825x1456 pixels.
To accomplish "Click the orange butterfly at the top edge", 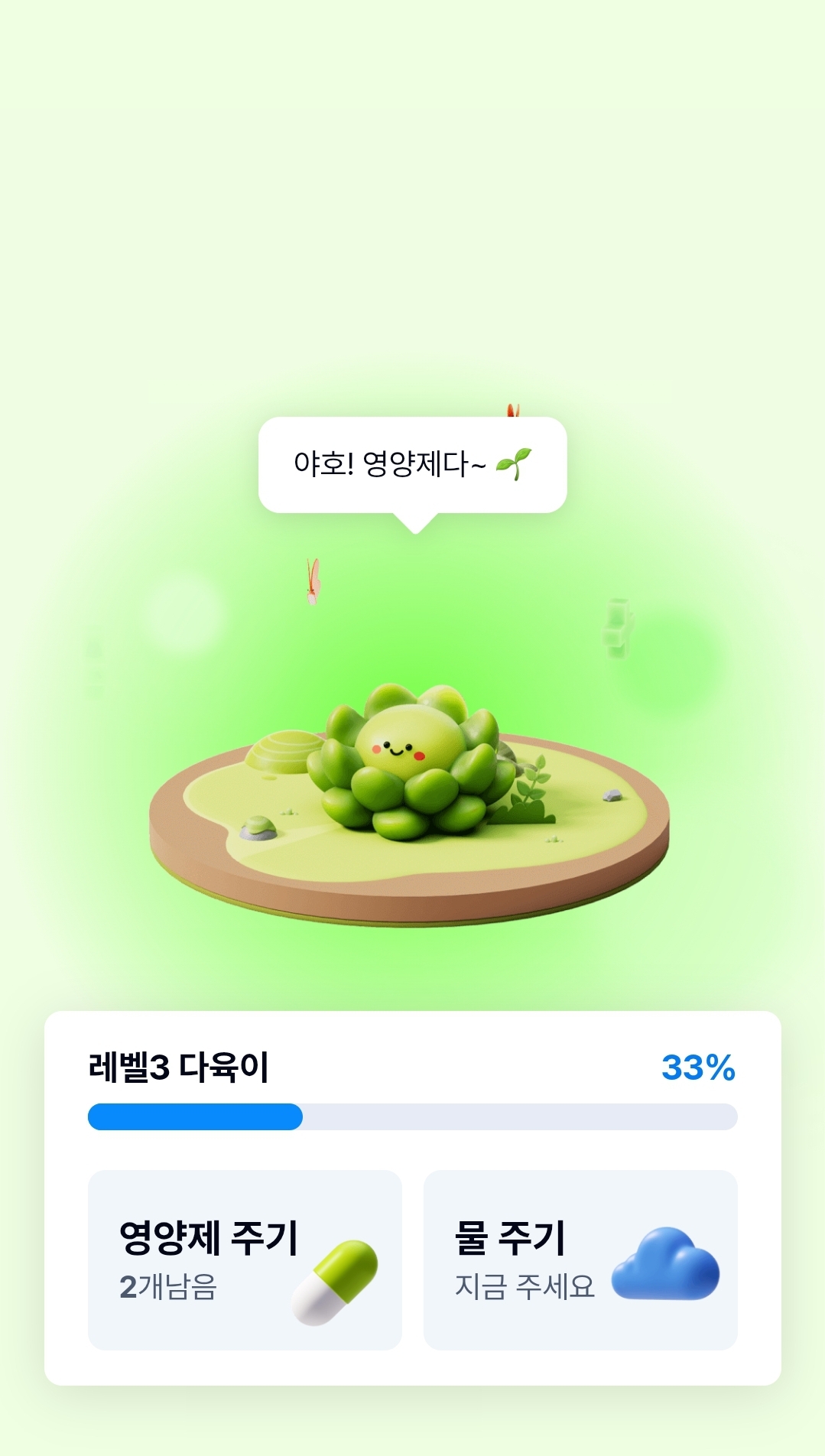I will (x=512, y=411).
